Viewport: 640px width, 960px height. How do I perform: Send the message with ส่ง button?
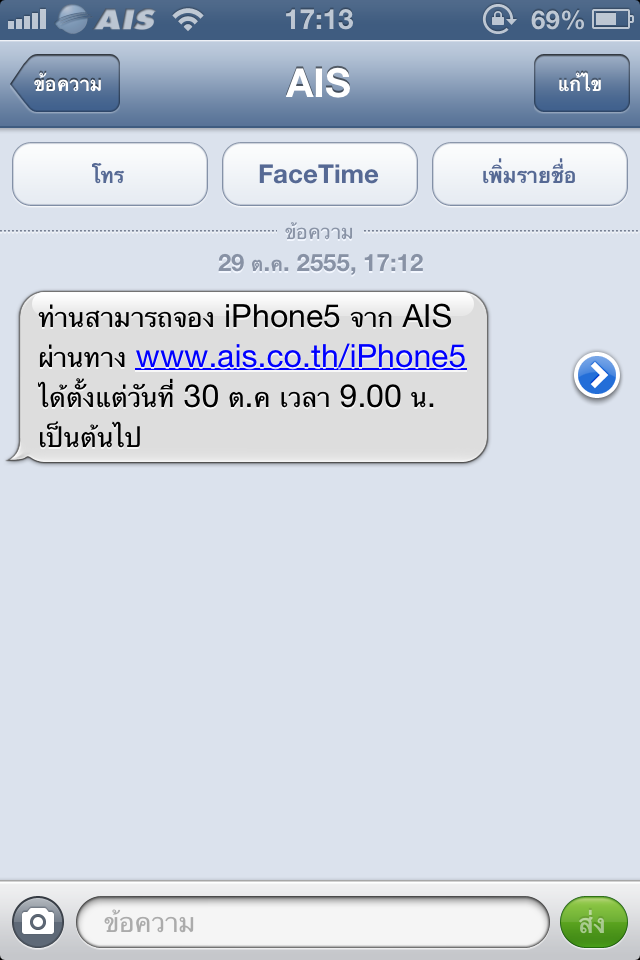tap(593, 922)
